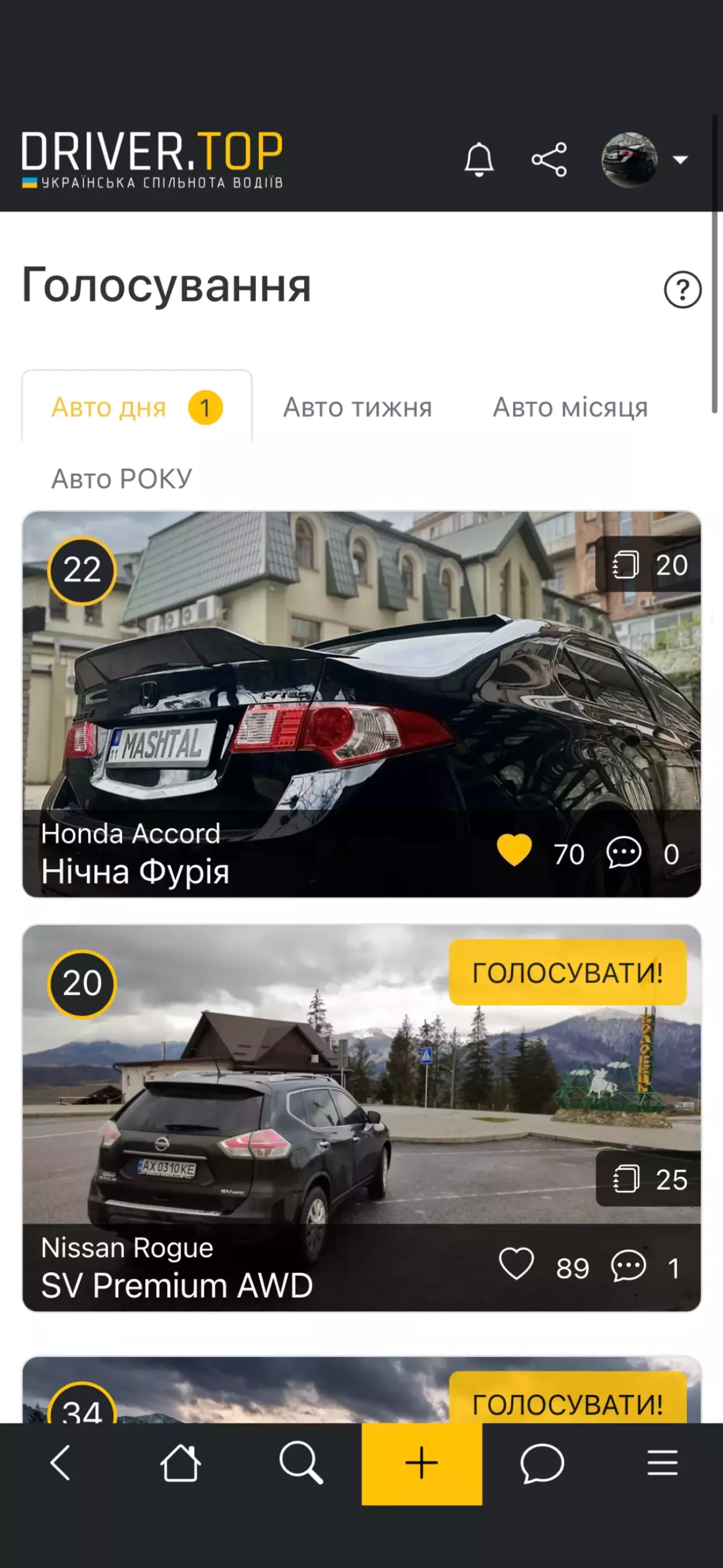Switch to the Авто тижня tab
The width and height of the screenshot is (723, 1568).
[x=357, y=407]
